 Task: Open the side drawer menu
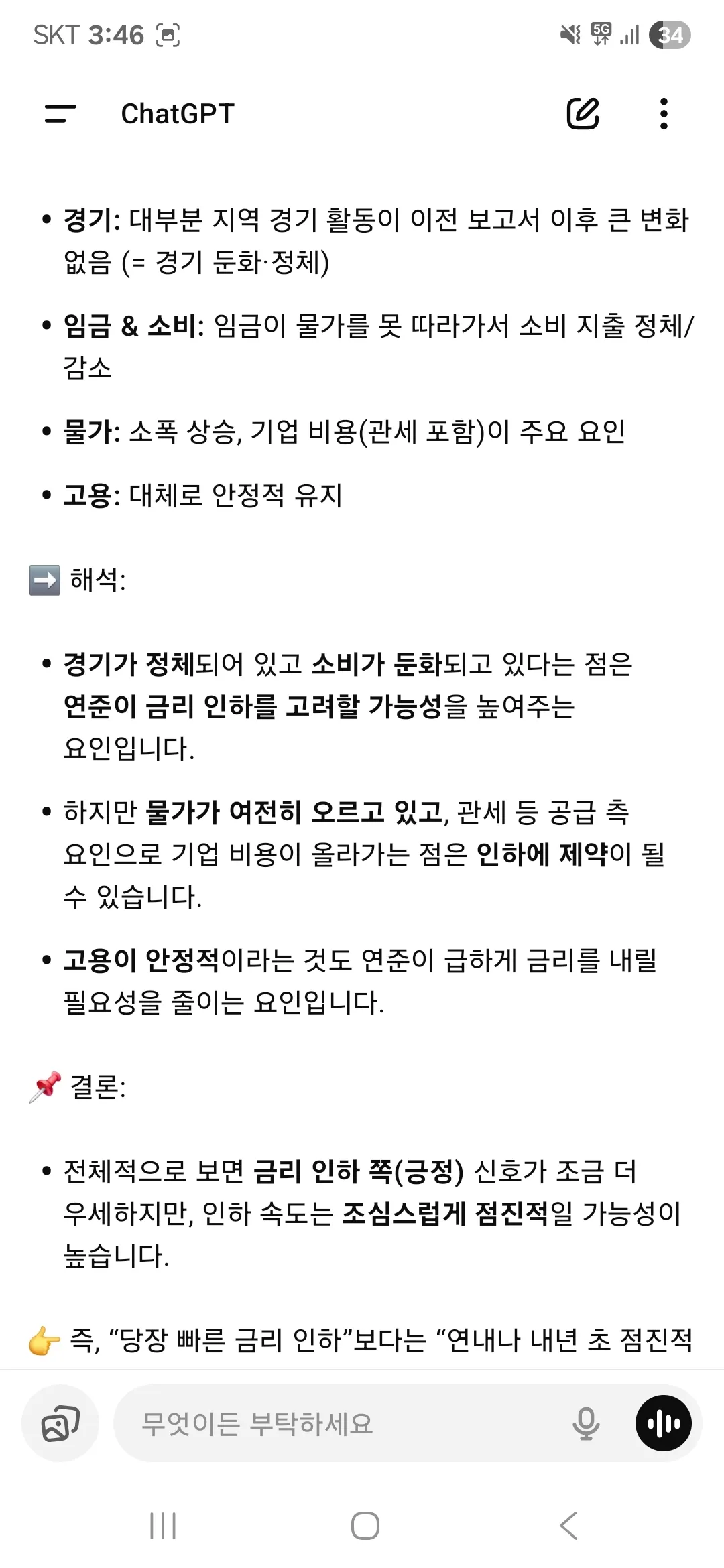click(60, 113)
